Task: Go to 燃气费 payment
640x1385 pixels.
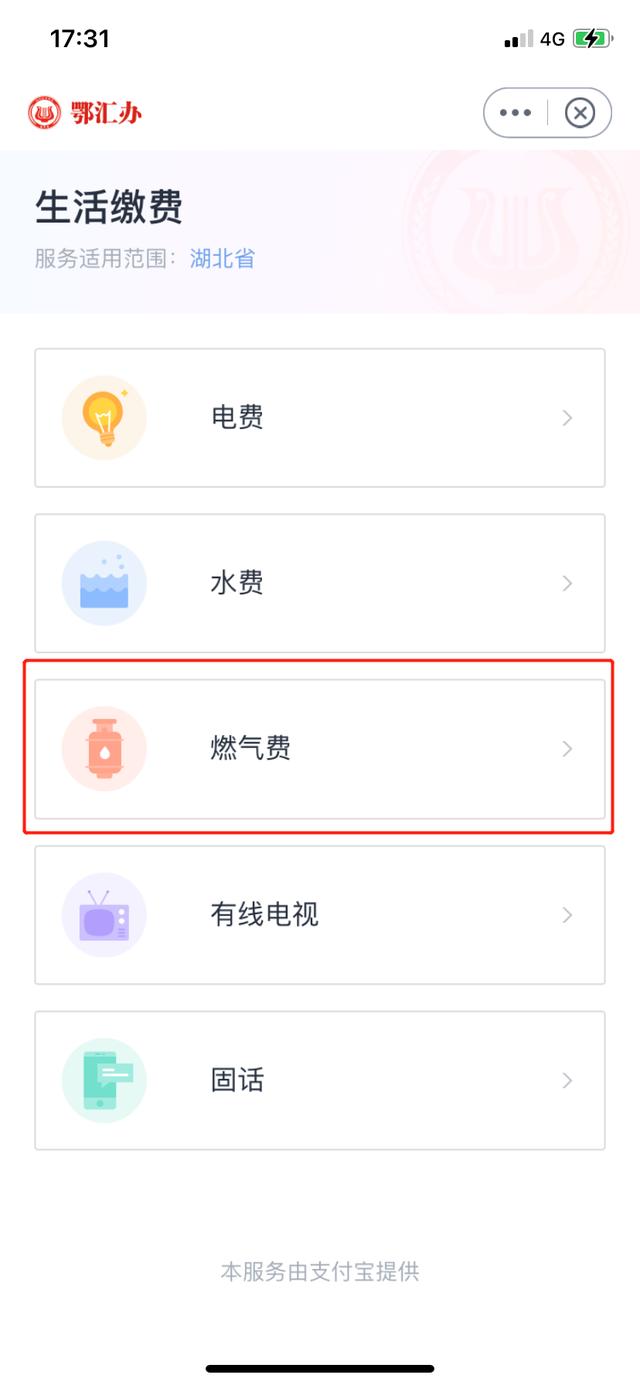Action: pyautogui.click(x=320, y=749)
